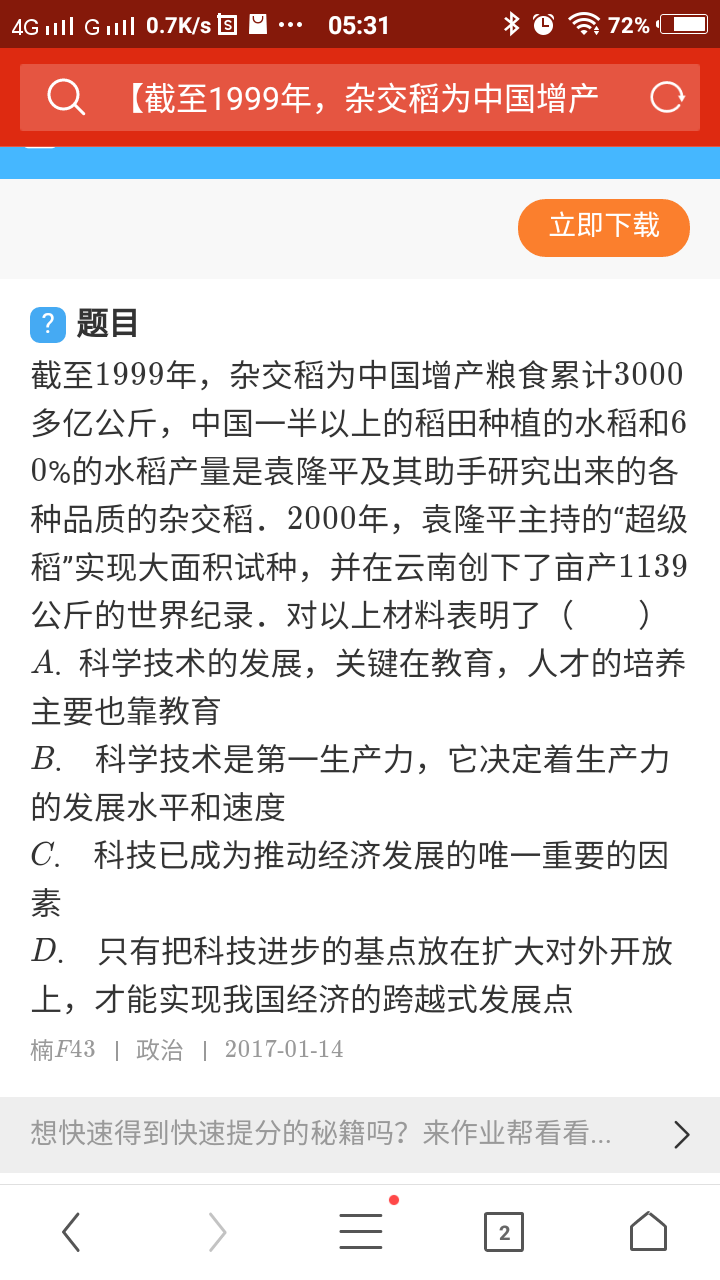Go to the browser home page
The width and height of the screenshot is (720, 1280).
pyautogui.click(x=648, y=1231)
